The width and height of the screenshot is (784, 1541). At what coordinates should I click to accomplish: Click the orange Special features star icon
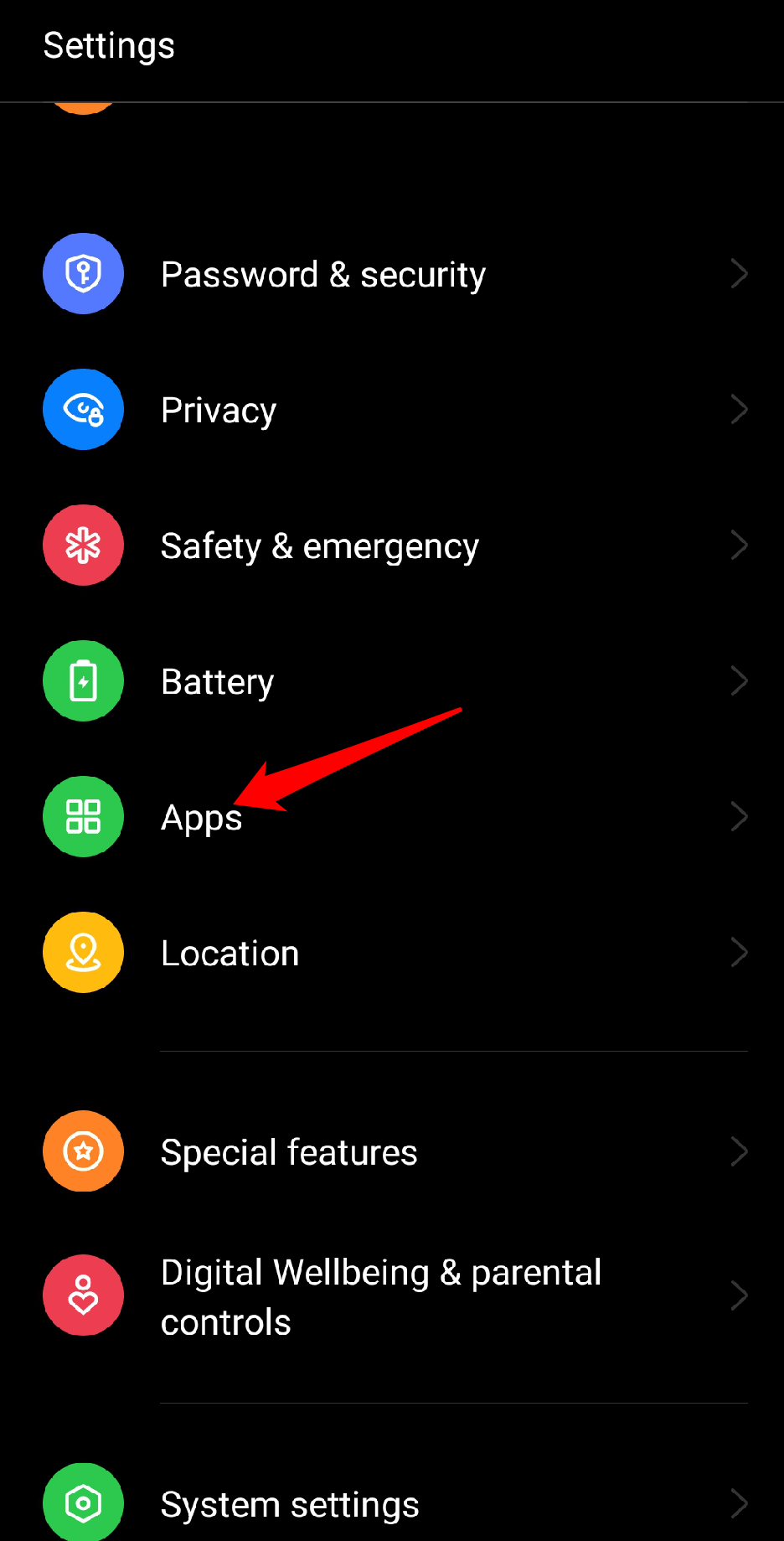[83, 1151]
